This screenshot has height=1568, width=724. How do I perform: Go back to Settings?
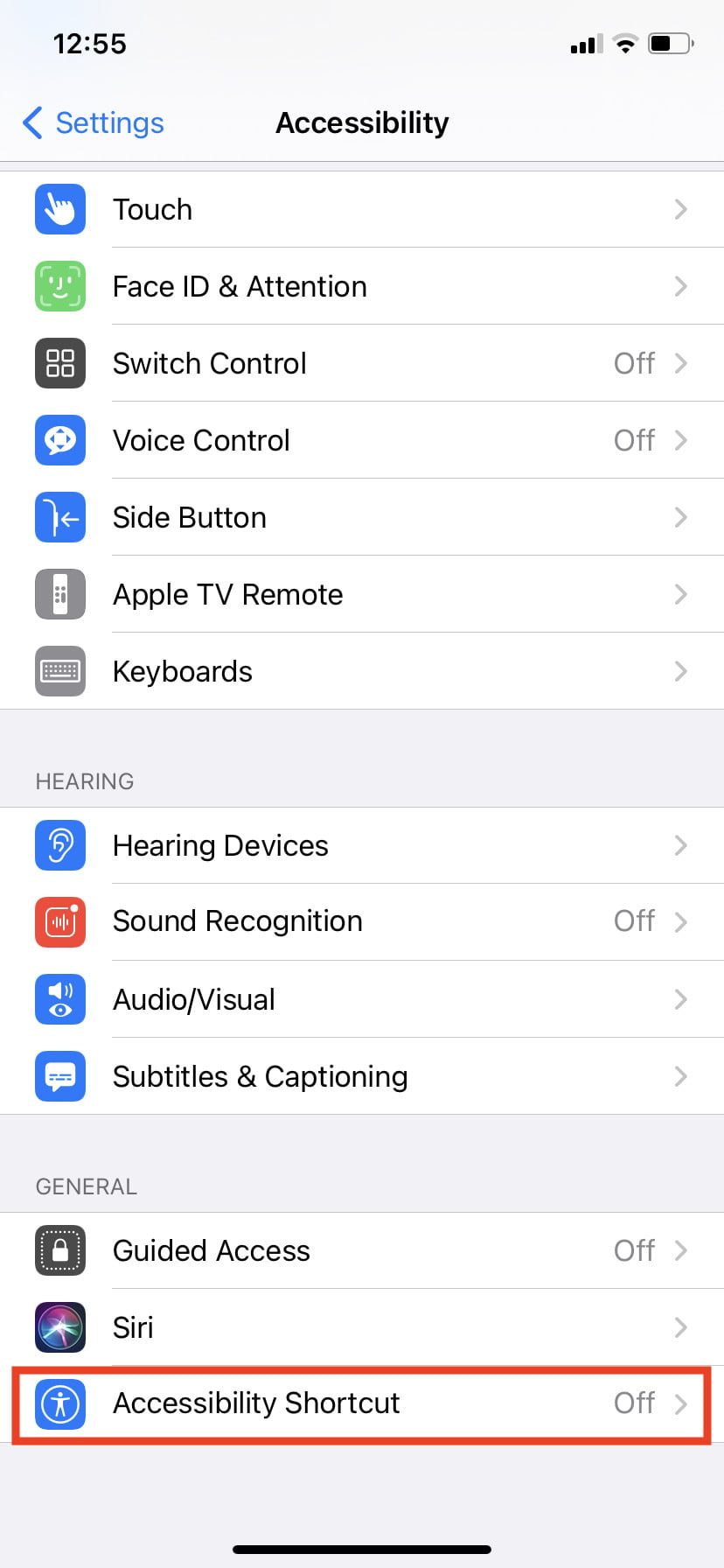[x=94, y=122]
